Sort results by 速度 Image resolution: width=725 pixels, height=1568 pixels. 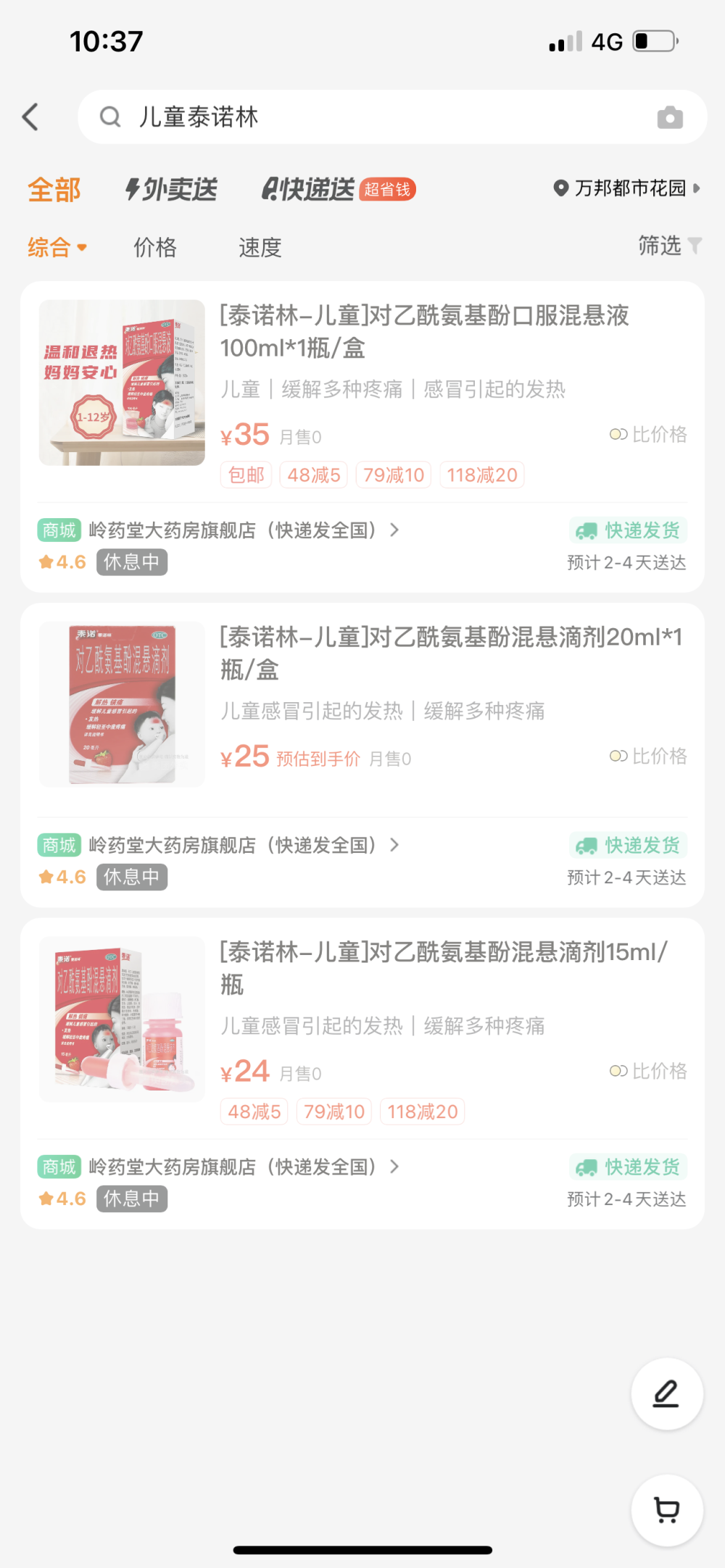[260, 247]
